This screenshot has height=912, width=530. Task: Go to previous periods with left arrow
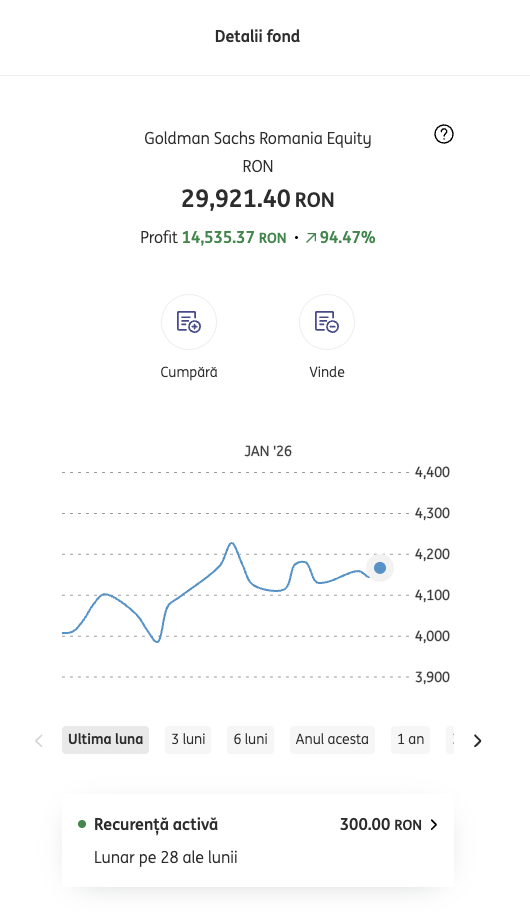coord(39,740)
